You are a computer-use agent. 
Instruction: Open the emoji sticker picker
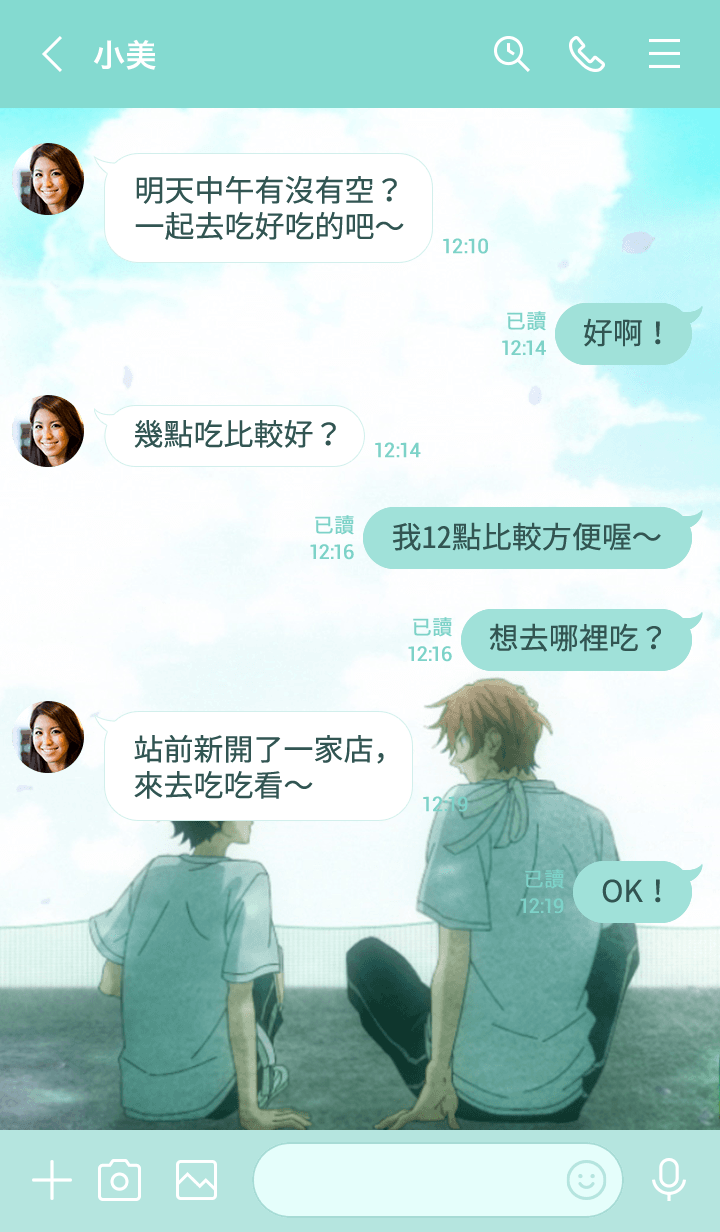click(587, 1181)
